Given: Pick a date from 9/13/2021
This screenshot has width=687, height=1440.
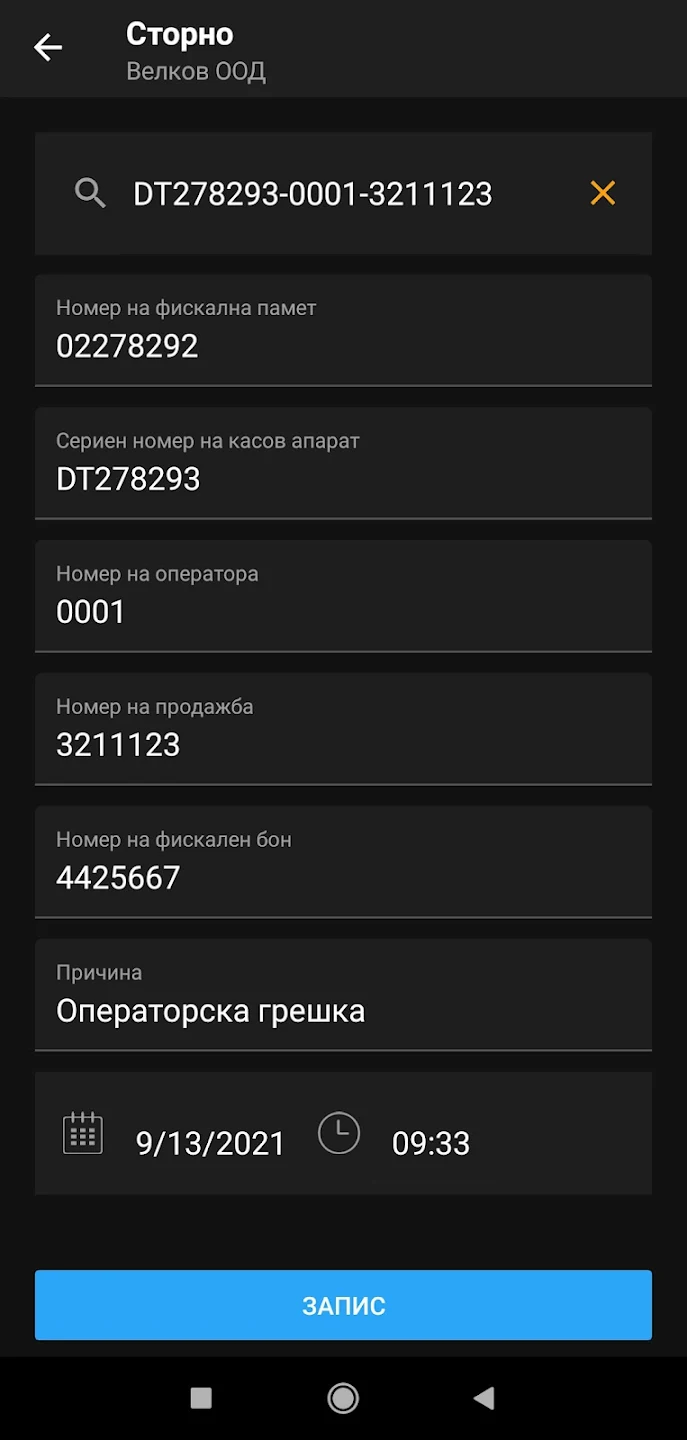Looking at the screenshot, I should (209, 1143).
